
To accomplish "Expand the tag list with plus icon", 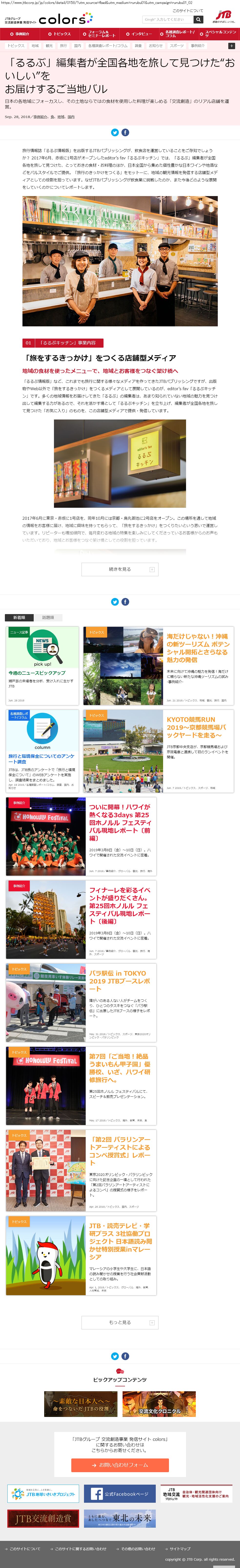I will (x=231, y=46).
